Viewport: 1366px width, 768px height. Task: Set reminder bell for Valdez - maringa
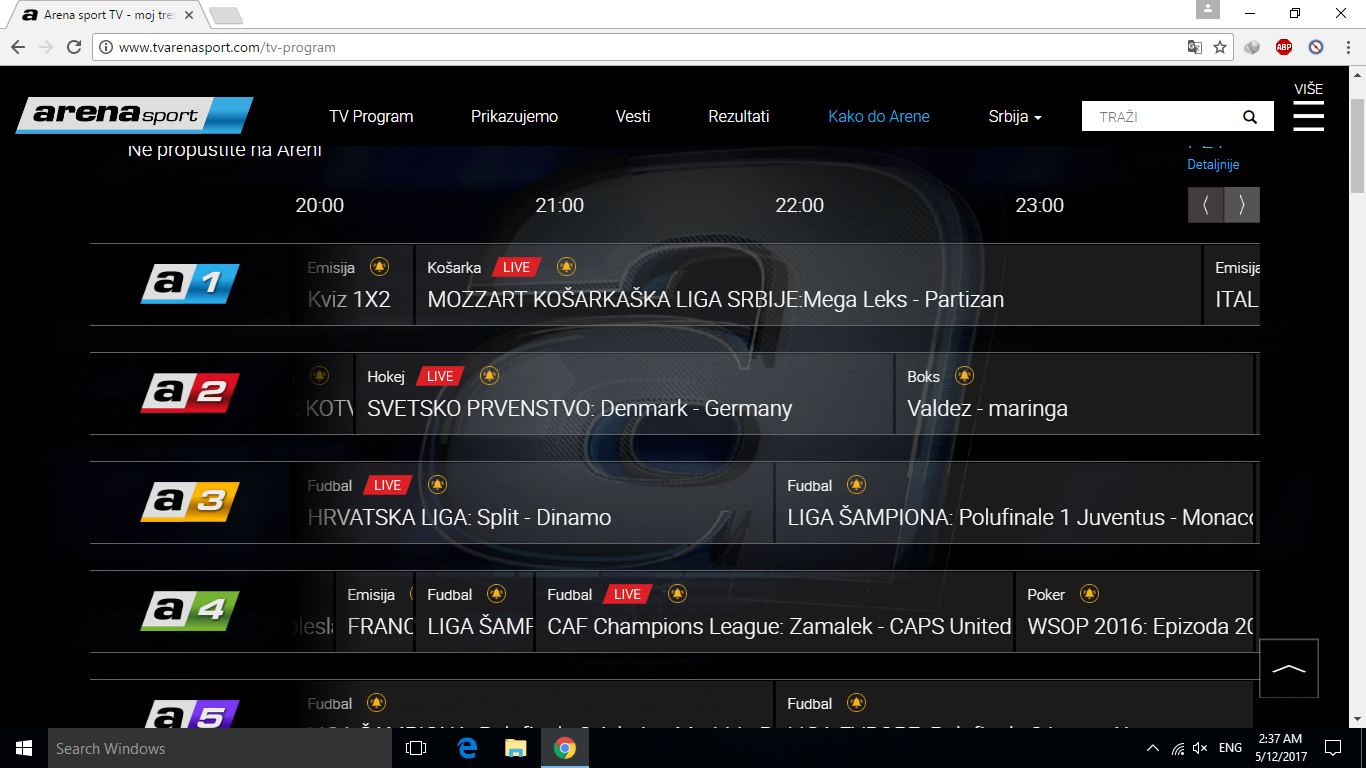964,376
